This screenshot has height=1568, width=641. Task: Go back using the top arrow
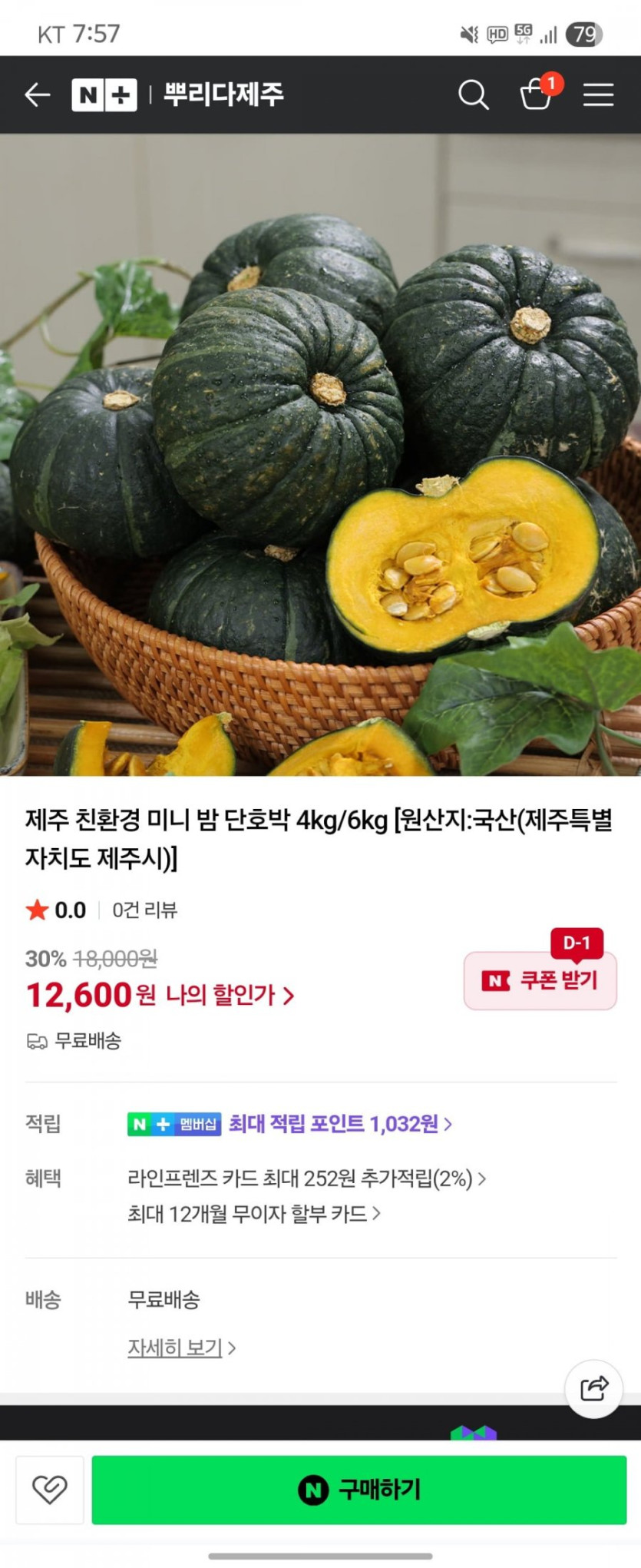[x=37, y=95]
